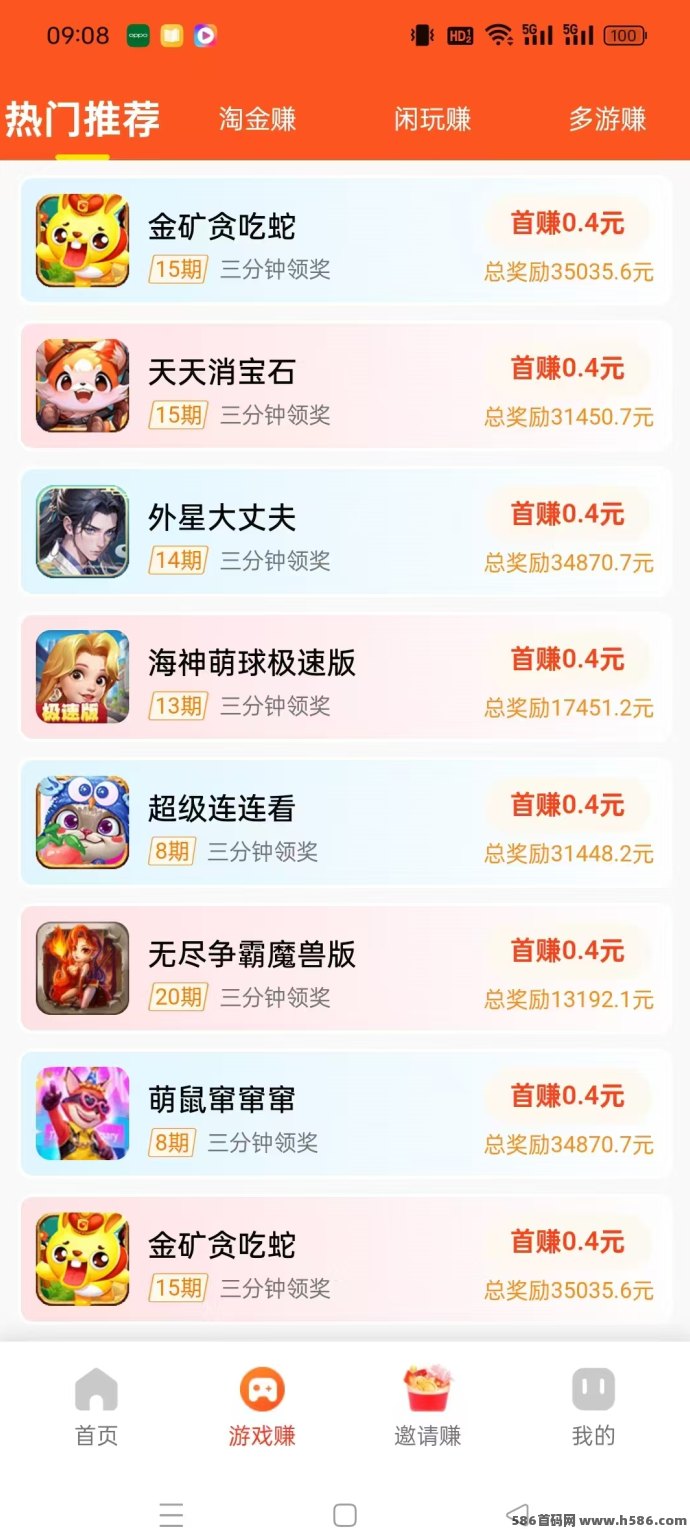690x1534 pixels.
Task: Select the 多游赚 tab
Action: pos(607,120)
